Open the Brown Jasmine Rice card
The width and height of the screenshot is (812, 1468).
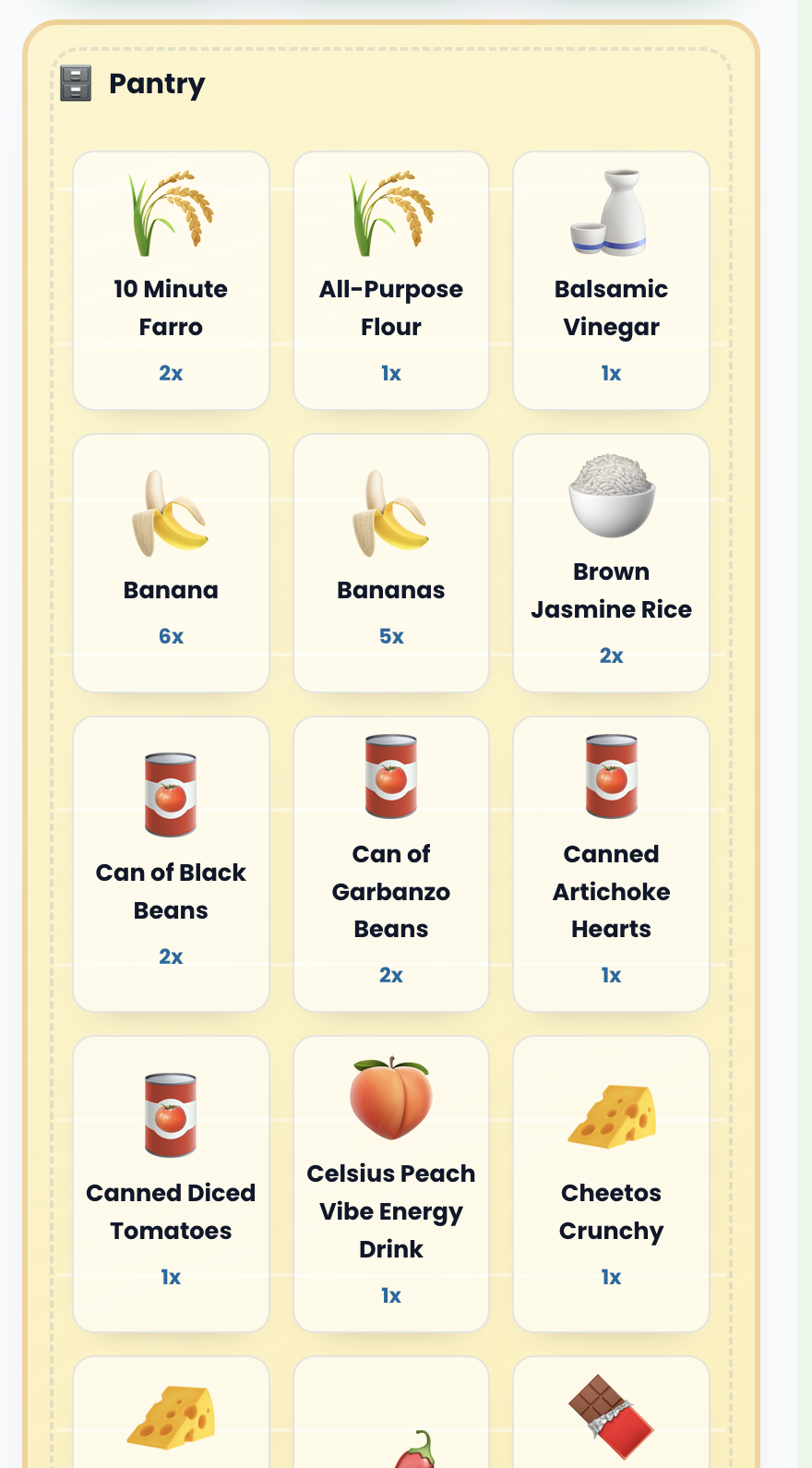click(611, 562)
